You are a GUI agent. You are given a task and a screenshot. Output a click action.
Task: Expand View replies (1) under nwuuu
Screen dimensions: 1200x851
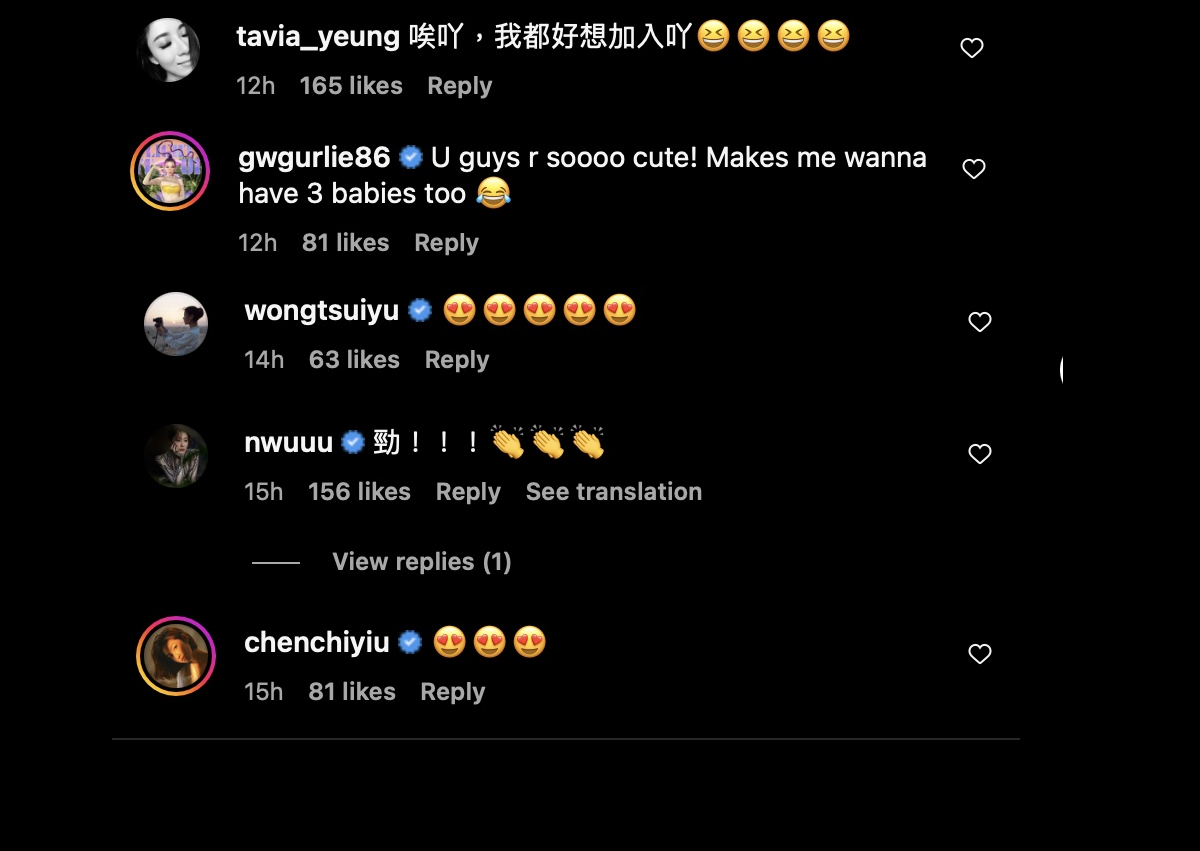click(421, 562)
